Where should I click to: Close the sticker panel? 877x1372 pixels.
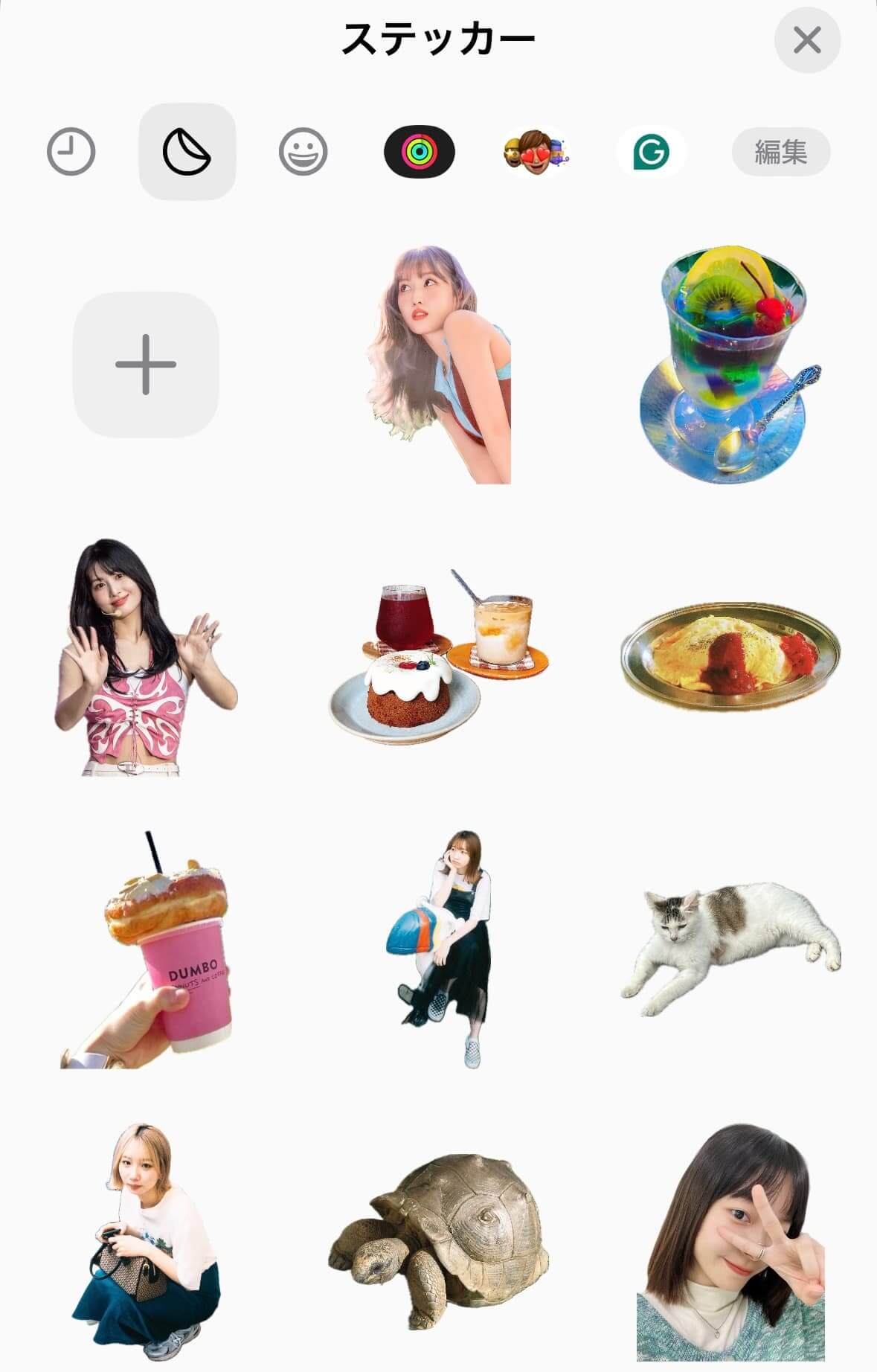pyautogui.click(x=807, y=40)
